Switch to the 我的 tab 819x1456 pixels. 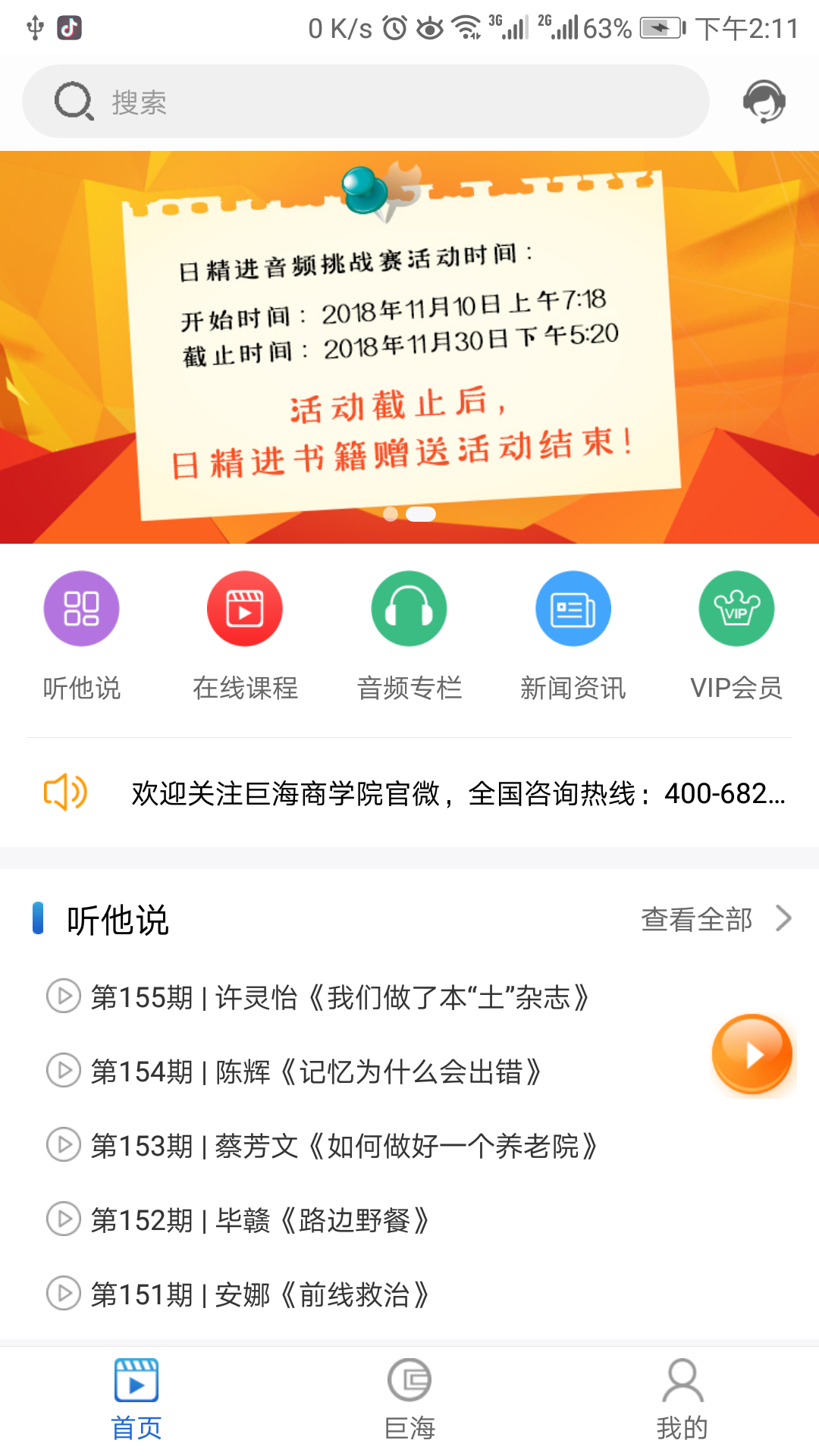(x=682, y=1399)
